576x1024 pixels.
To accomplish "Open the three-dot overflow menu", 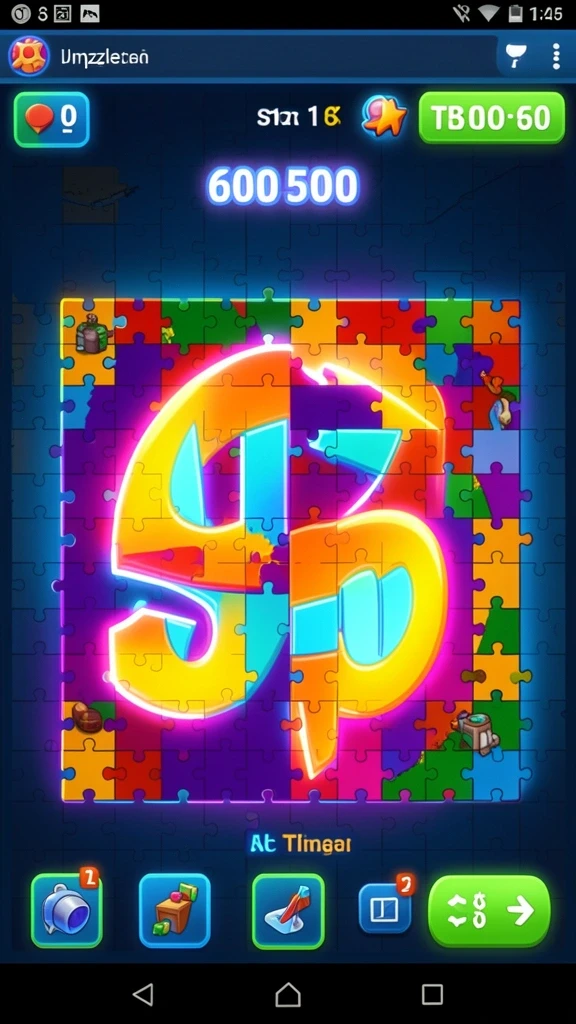I will pyautogui.click(x=556, y=57).
